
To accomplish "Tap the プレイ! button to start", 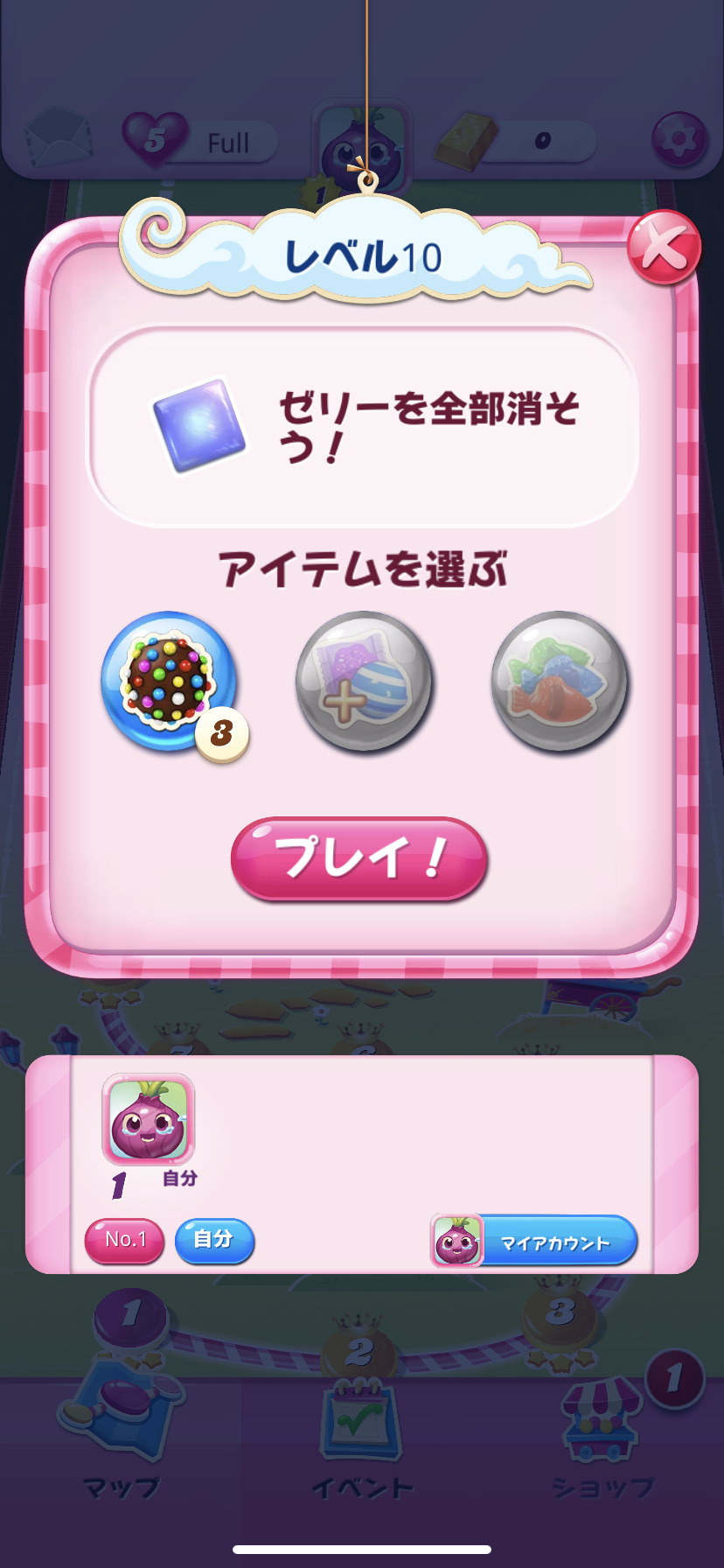I will pos(359,858).
